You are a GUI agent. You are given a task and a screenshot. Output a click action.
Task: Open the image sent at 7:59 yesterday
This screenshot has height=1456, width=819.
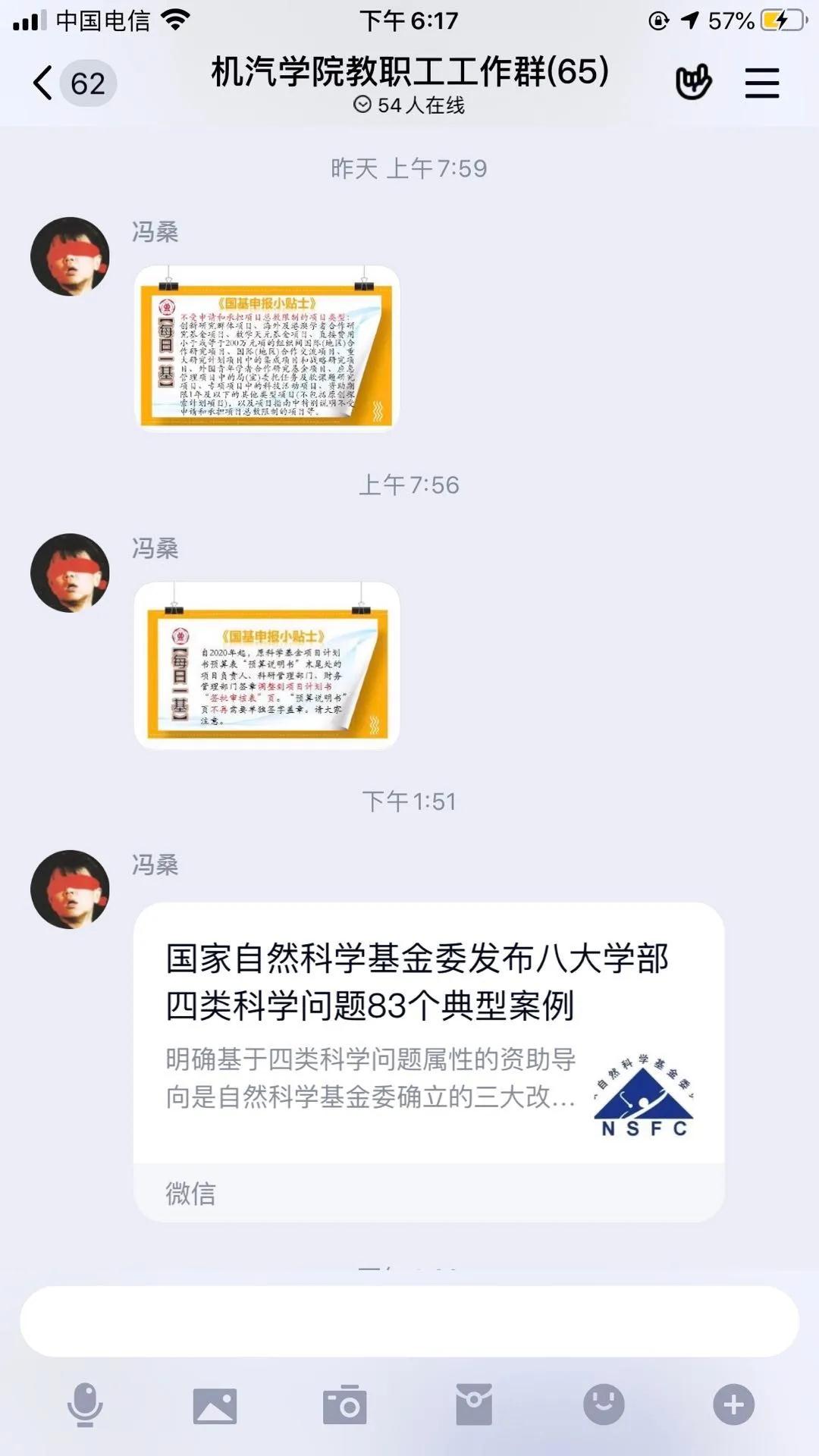click(x=267, y=348)
